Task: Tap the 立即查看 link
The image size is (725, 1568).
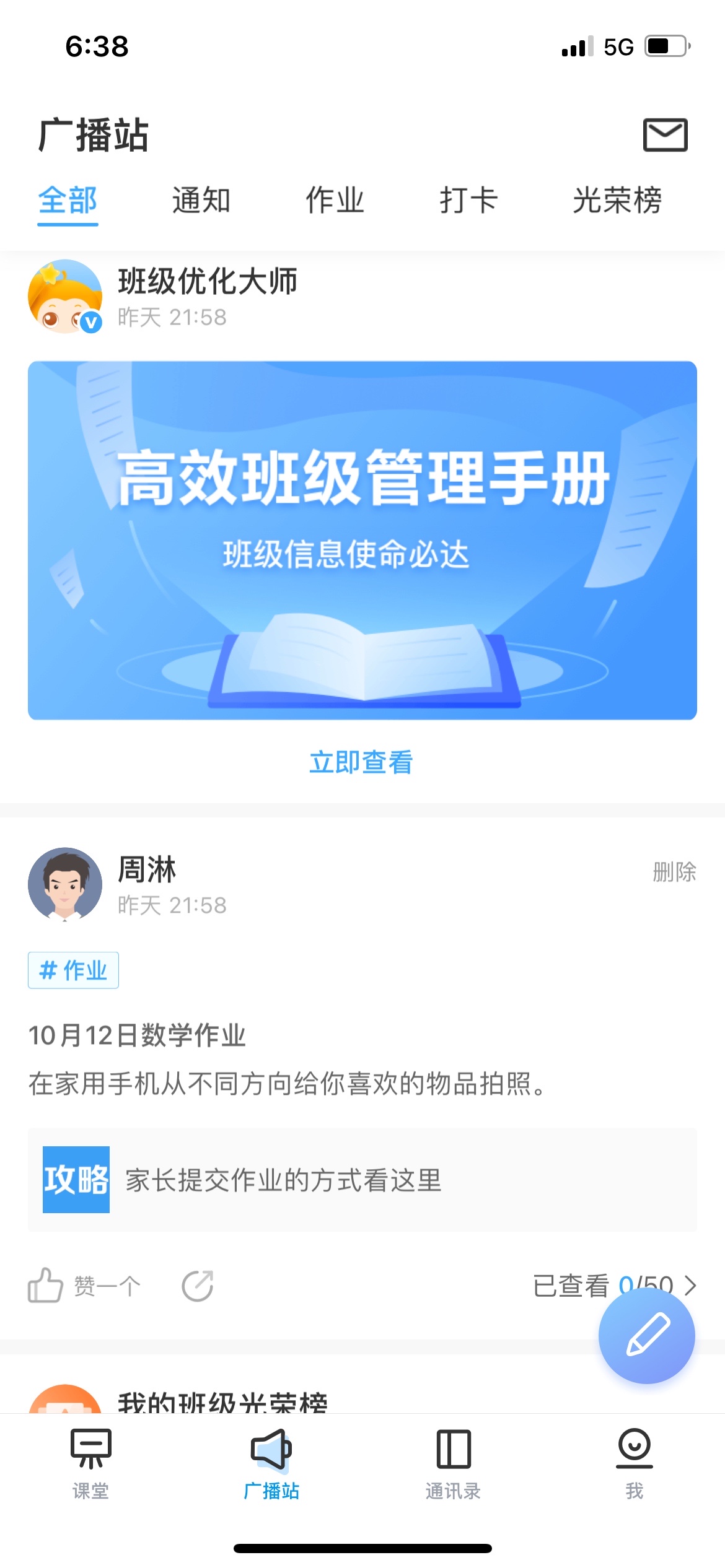Action: [361, 762]
